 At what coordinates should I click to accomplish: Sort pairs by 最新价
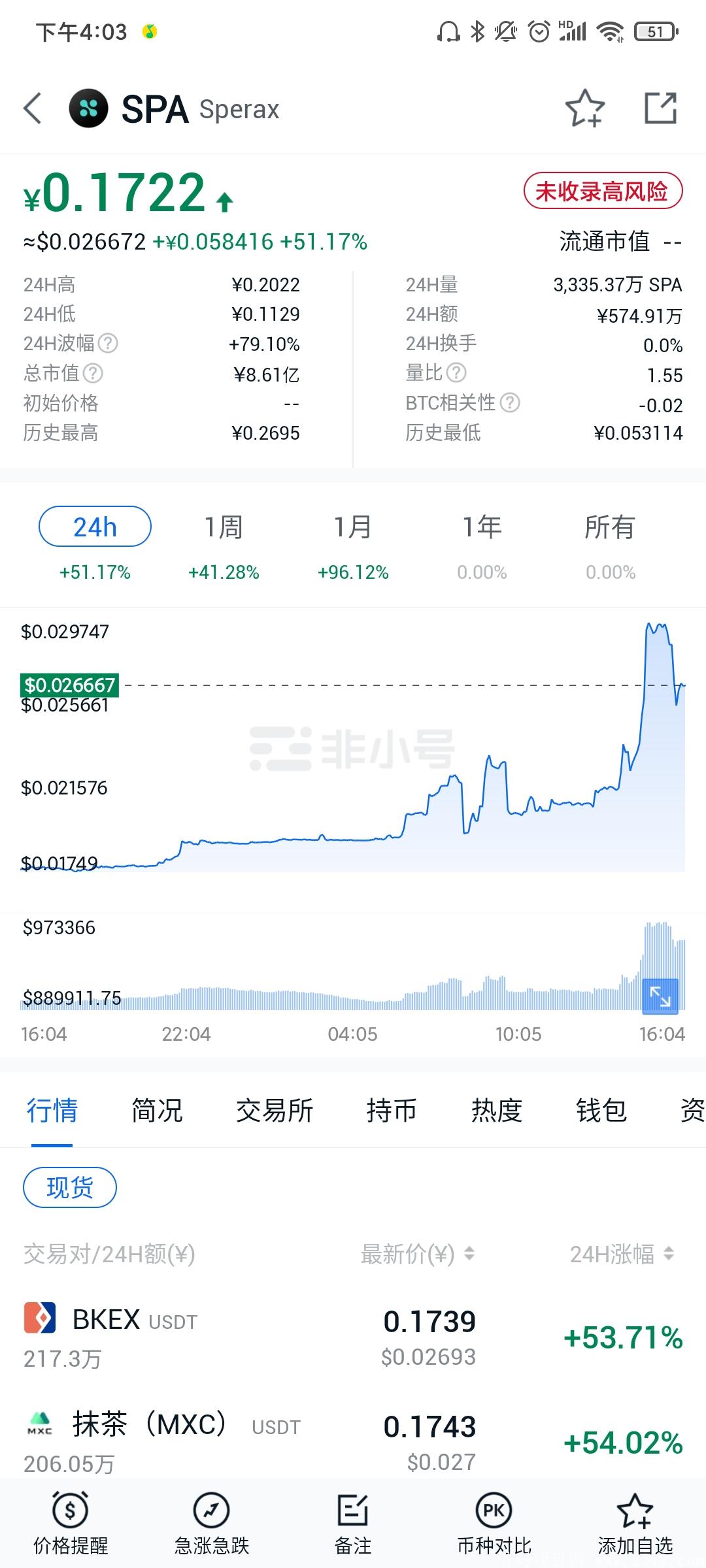click(x=418, y=1254)
